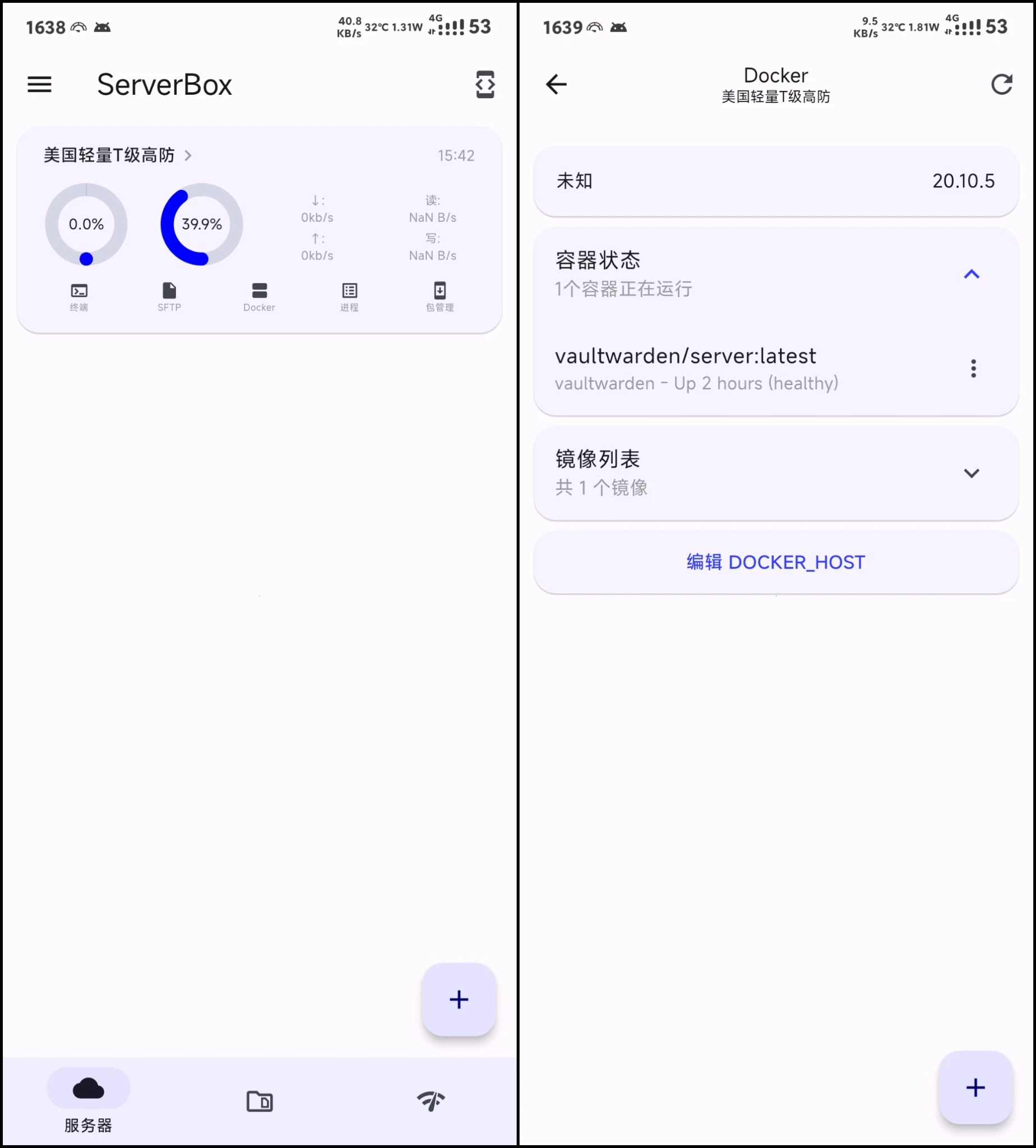Collapse the 容器状态 section
The height and width of the screenshot is (1148, 1036).
tap(971, 274)
